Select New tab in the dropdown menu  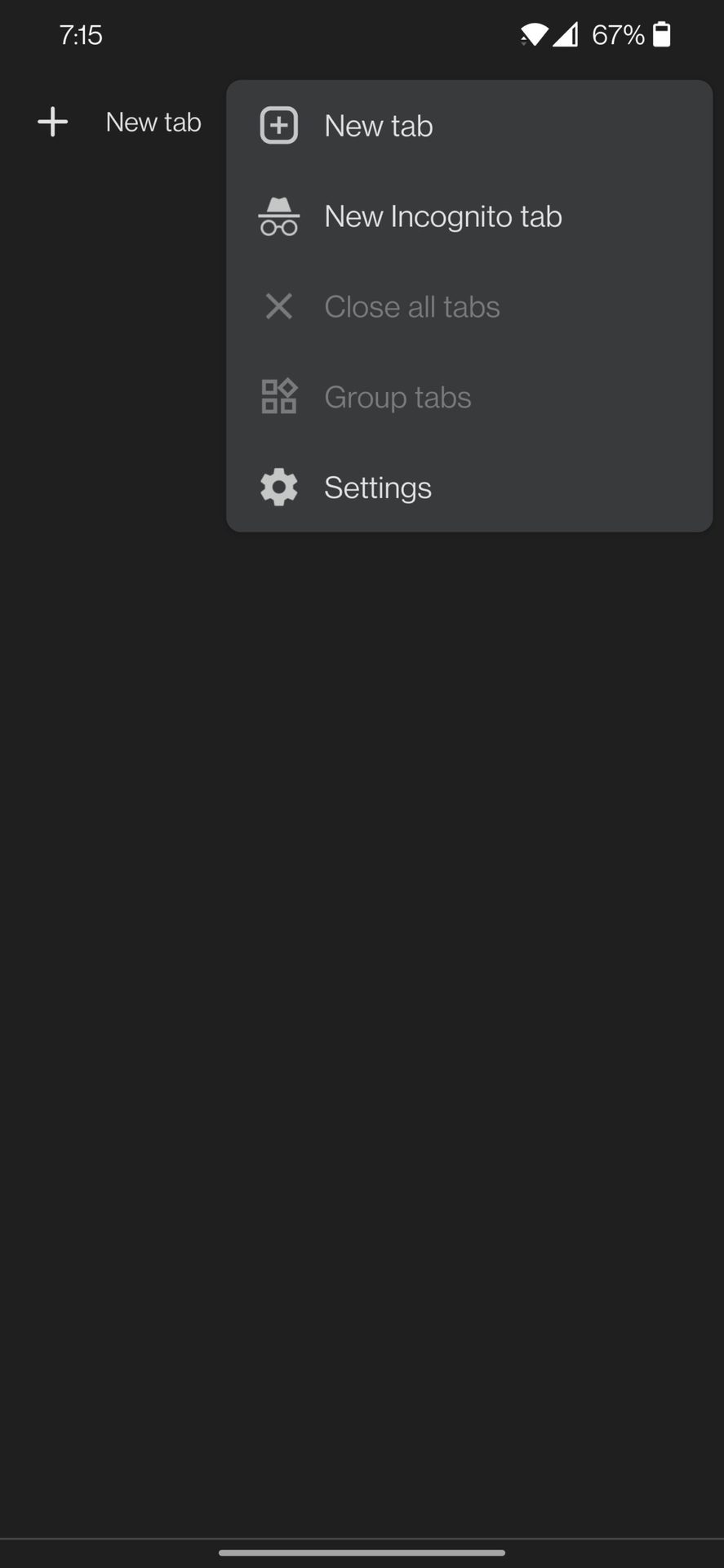(469, 126)
